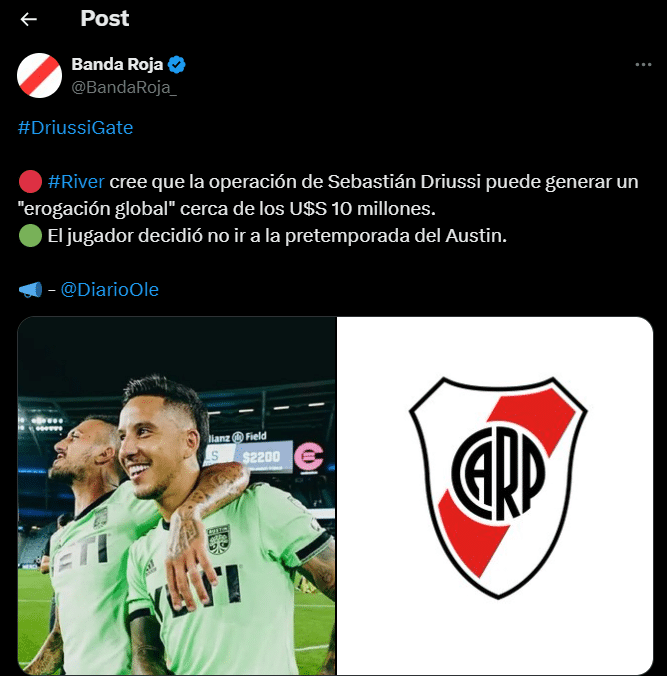Viewport: 667px width, 676px height.
Task: View the photo of players in green jerseys
Action: point(177,496)
